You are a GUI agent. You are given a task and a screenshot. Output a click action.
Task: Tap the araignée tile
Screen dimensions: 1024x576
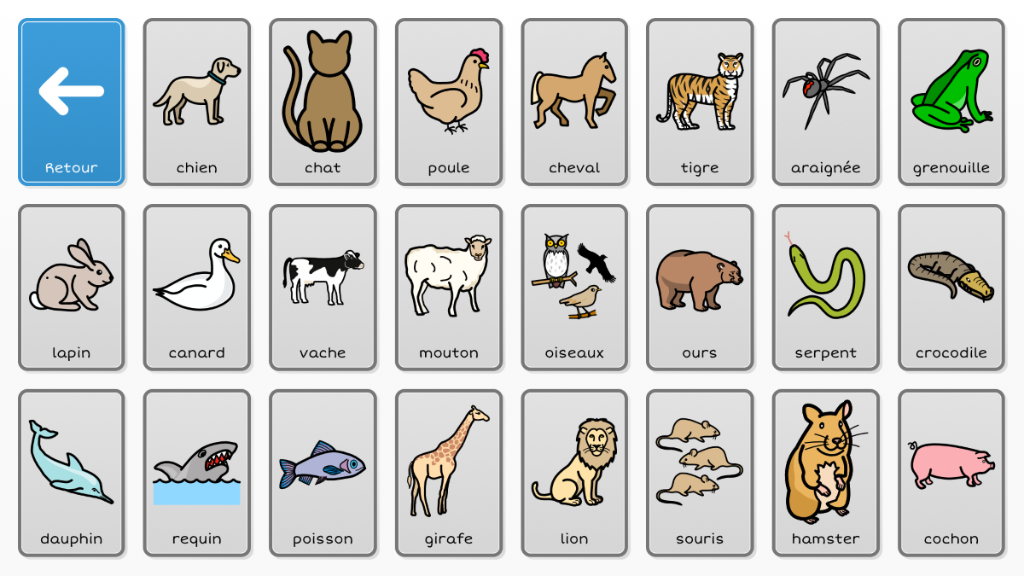point(826,102)
